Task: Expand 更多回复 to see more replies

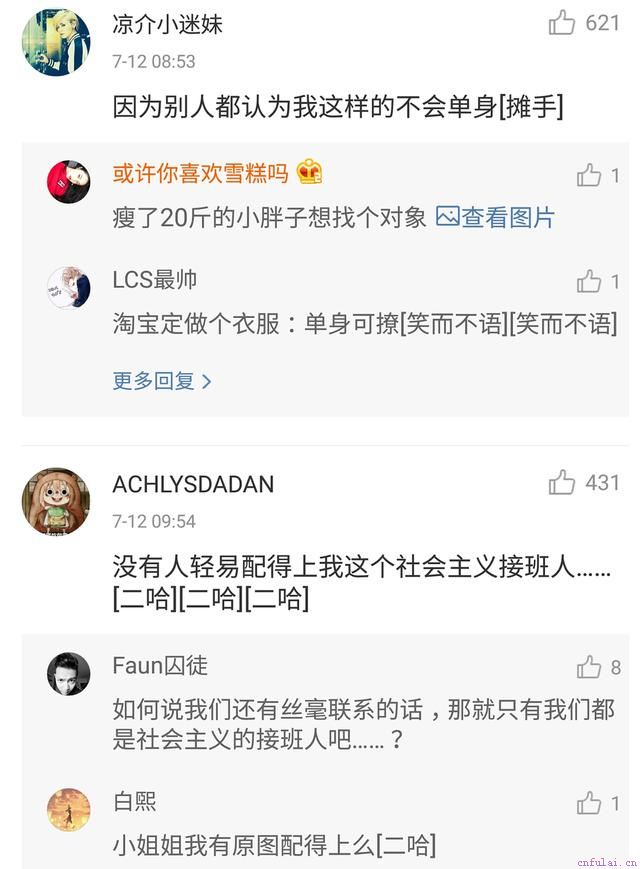Action: 162,381
